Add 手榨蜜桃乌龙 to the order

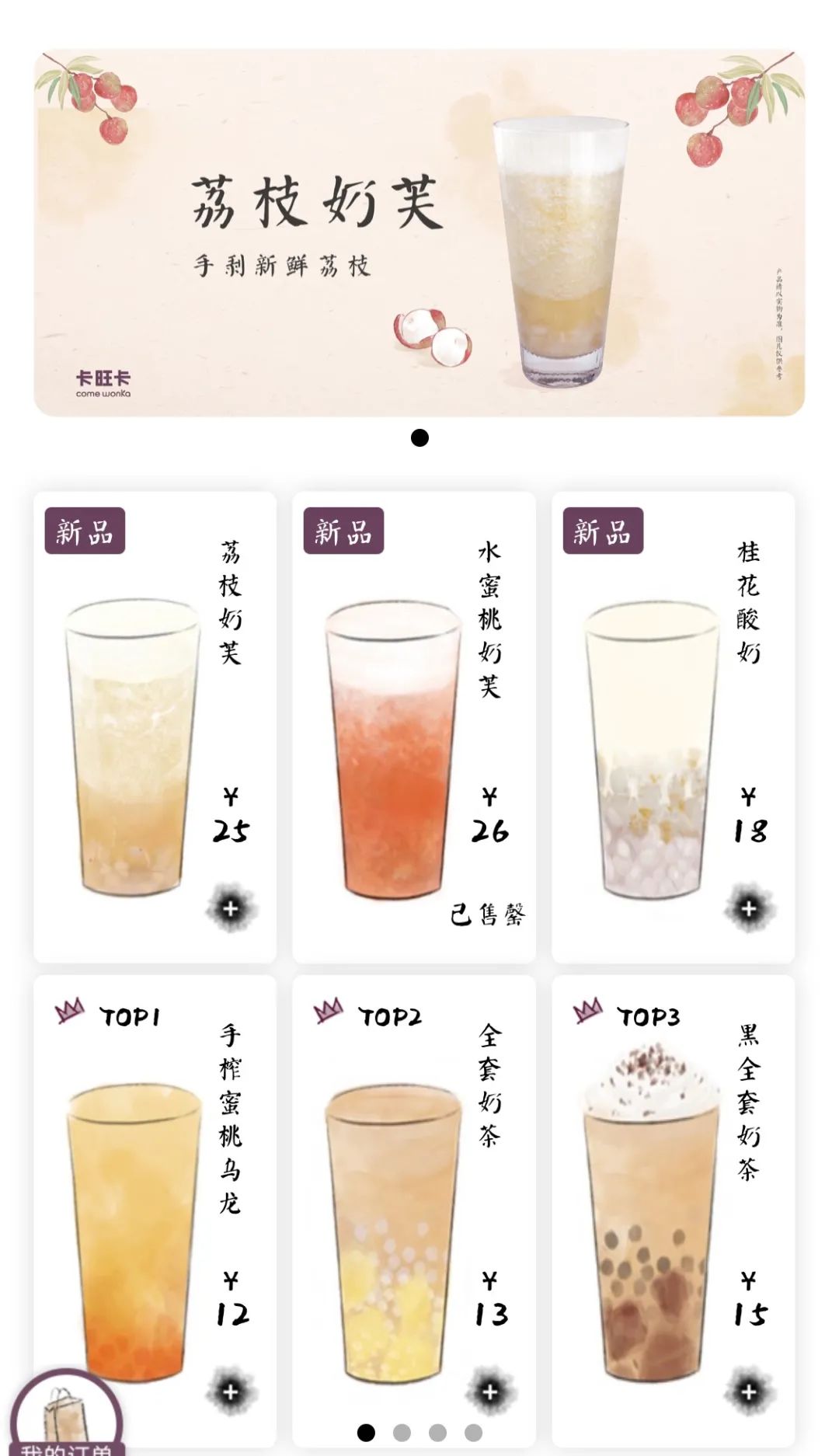231,1392
